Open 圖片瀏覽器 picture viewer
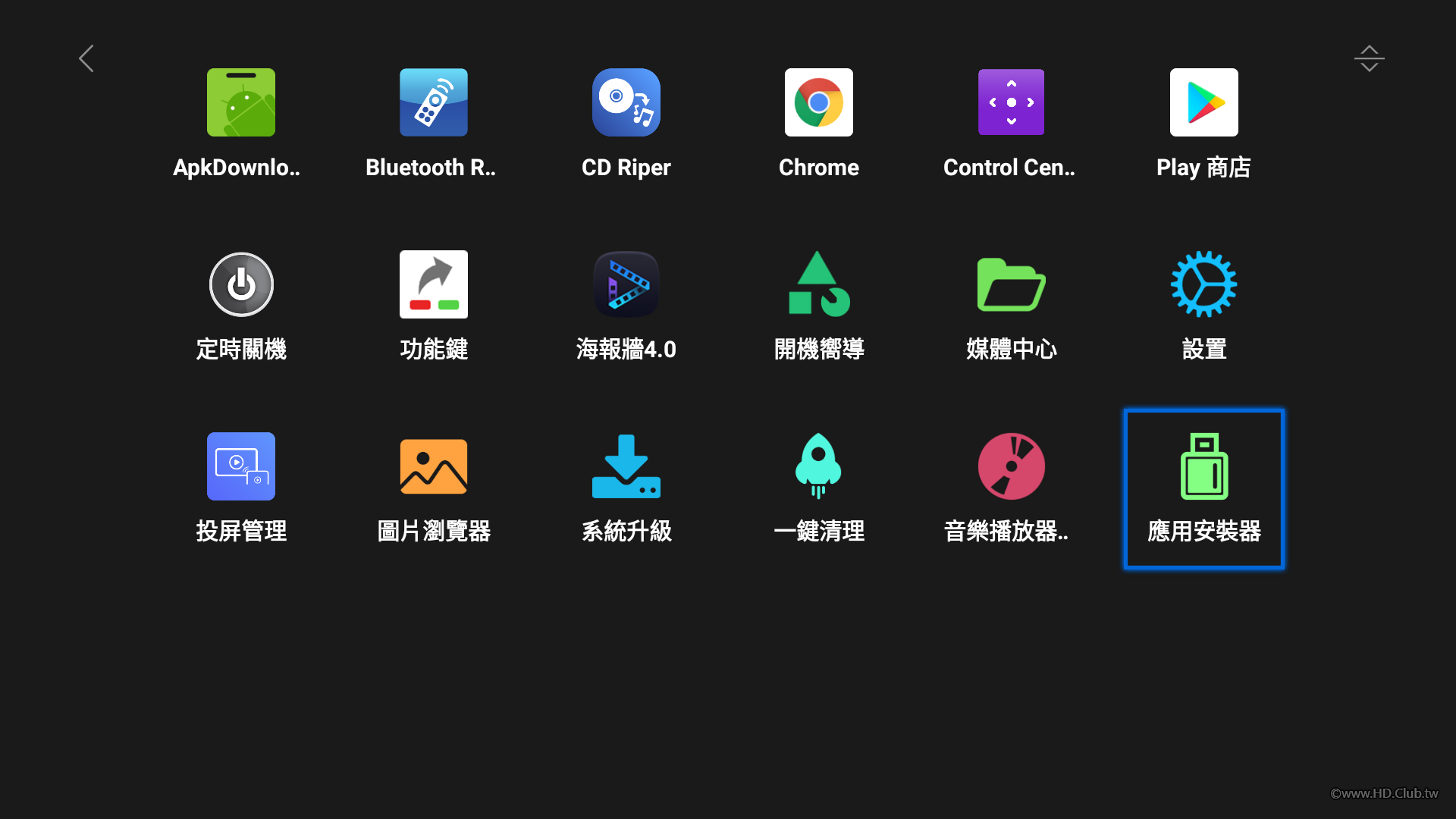Screen dimensions: 1456x819 (433, 467)
